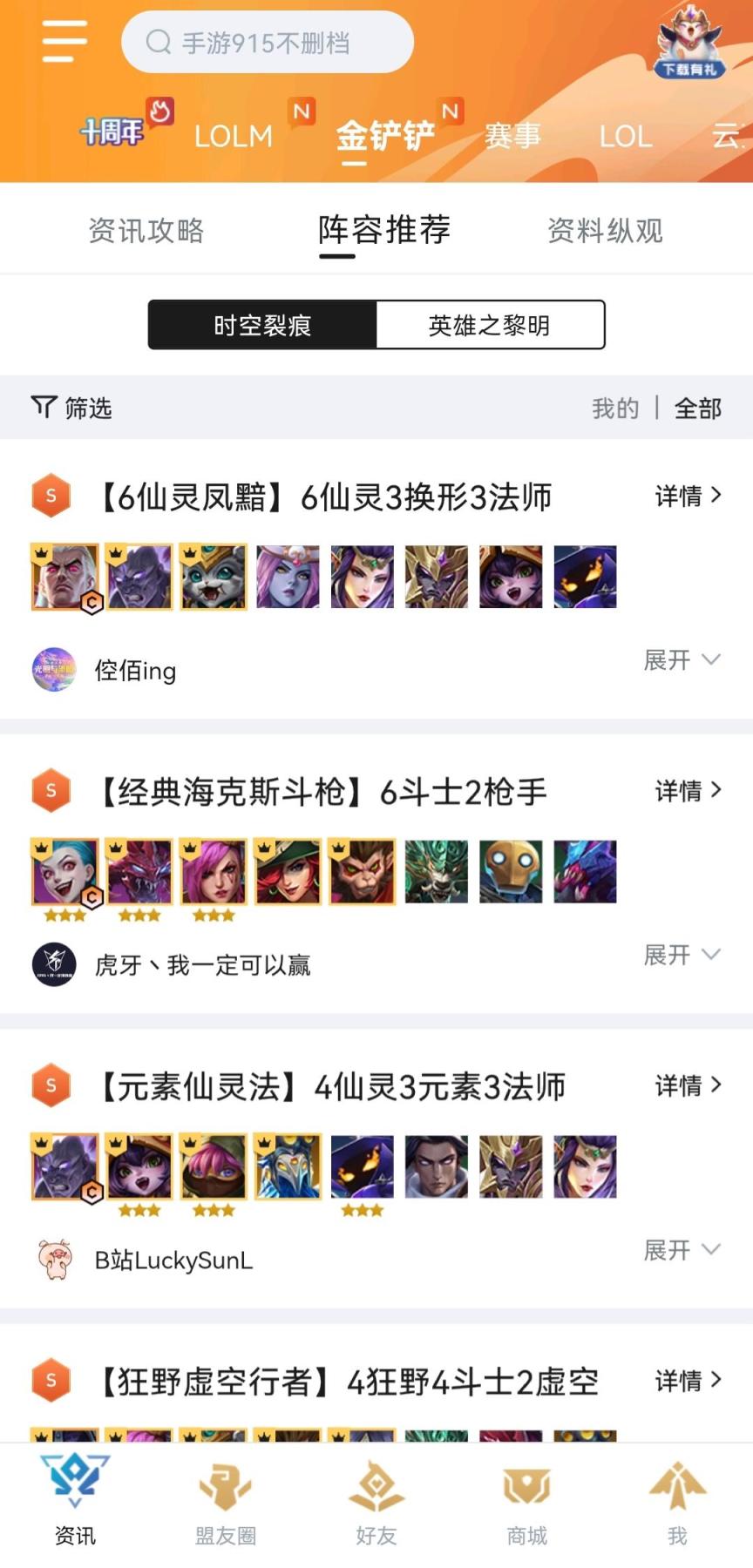This screenshot has width=753, height=1568.
Task: Show 我的 lineups
Action: pyautogui.click(x=615, y=408)
